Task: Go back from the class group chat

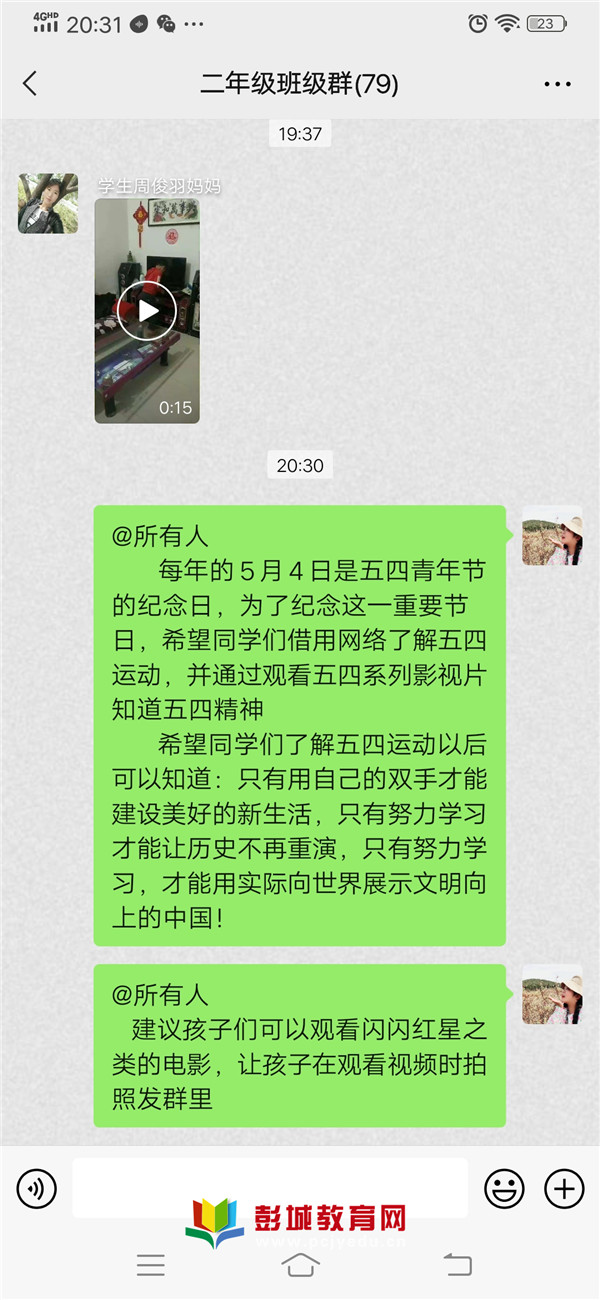Action: coord(30,84)
